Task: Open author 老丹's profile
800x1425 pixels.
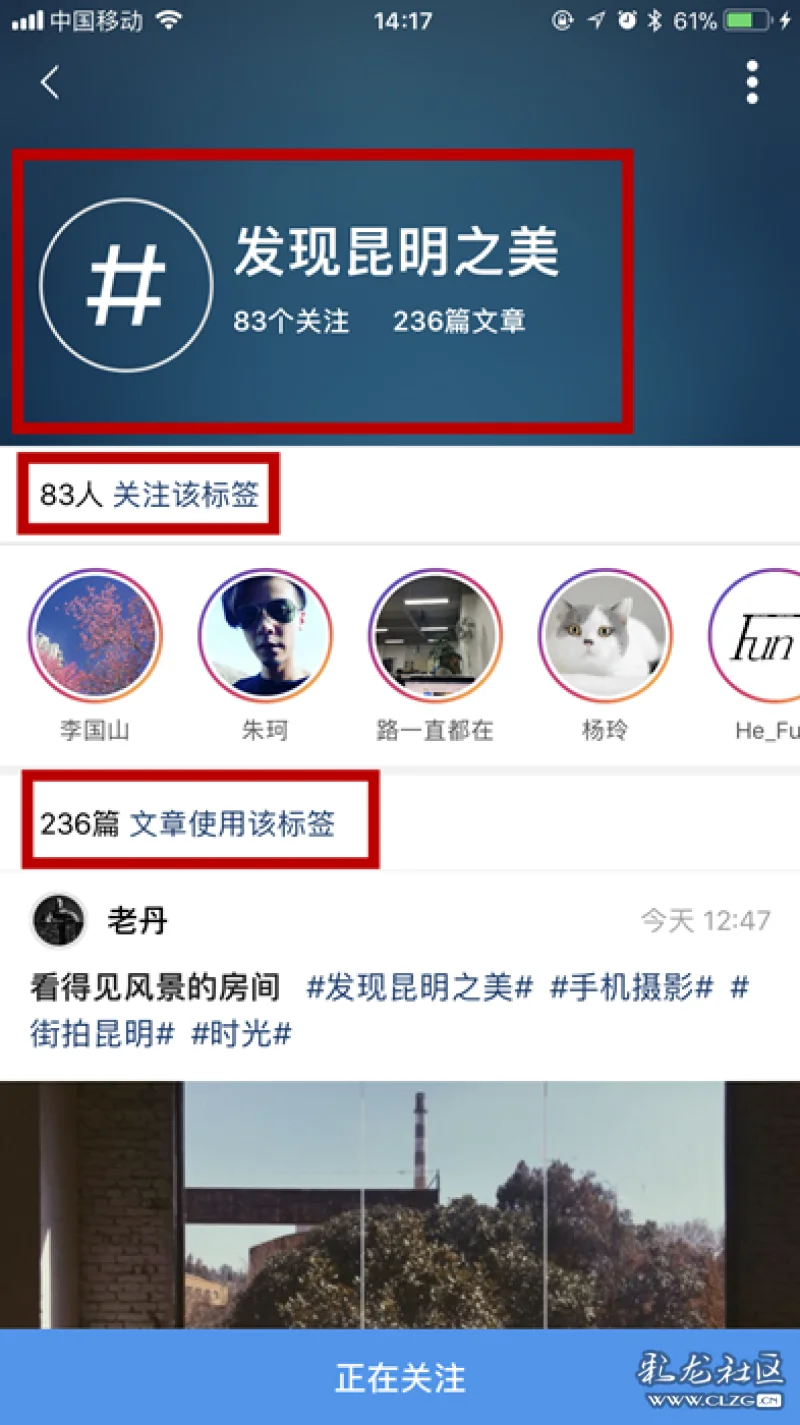Action: [x=136, y=920]
